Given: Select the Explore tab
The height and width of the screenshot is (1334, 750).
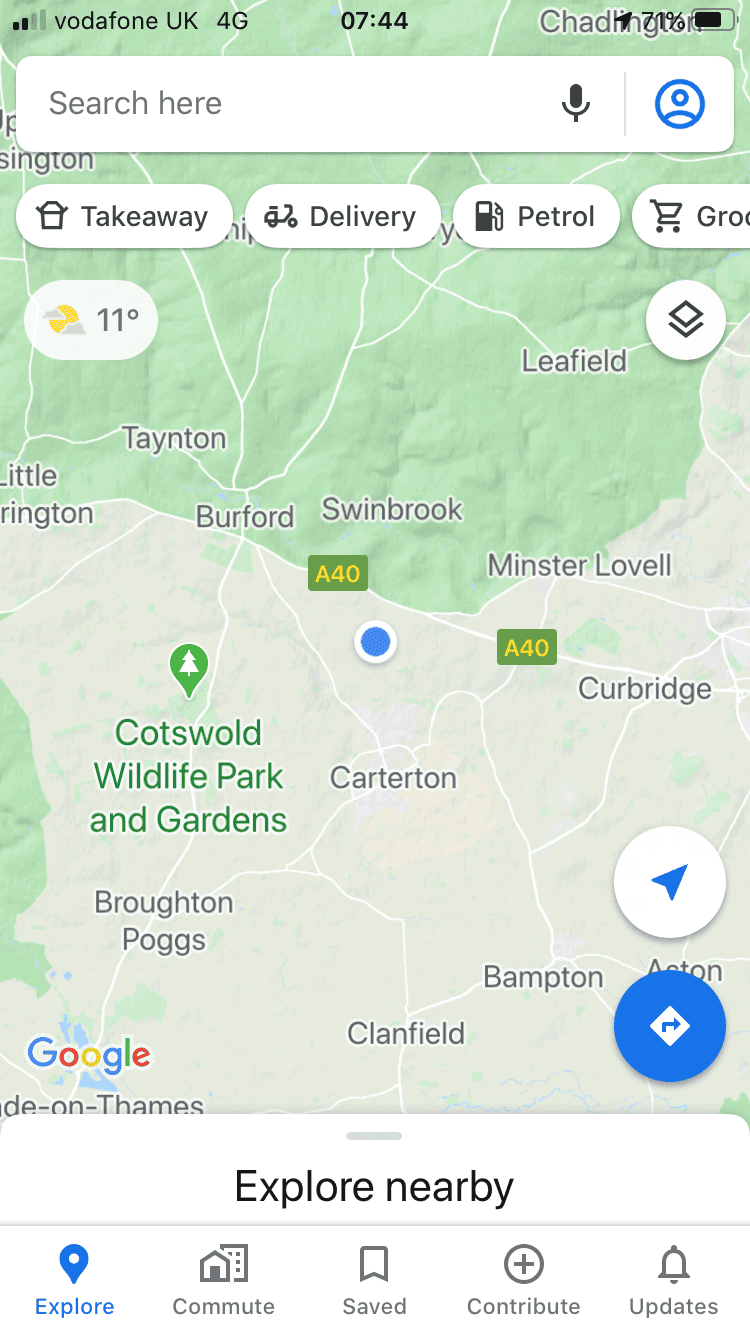Looking at the screenshot, I should (x=75, y=1280).
